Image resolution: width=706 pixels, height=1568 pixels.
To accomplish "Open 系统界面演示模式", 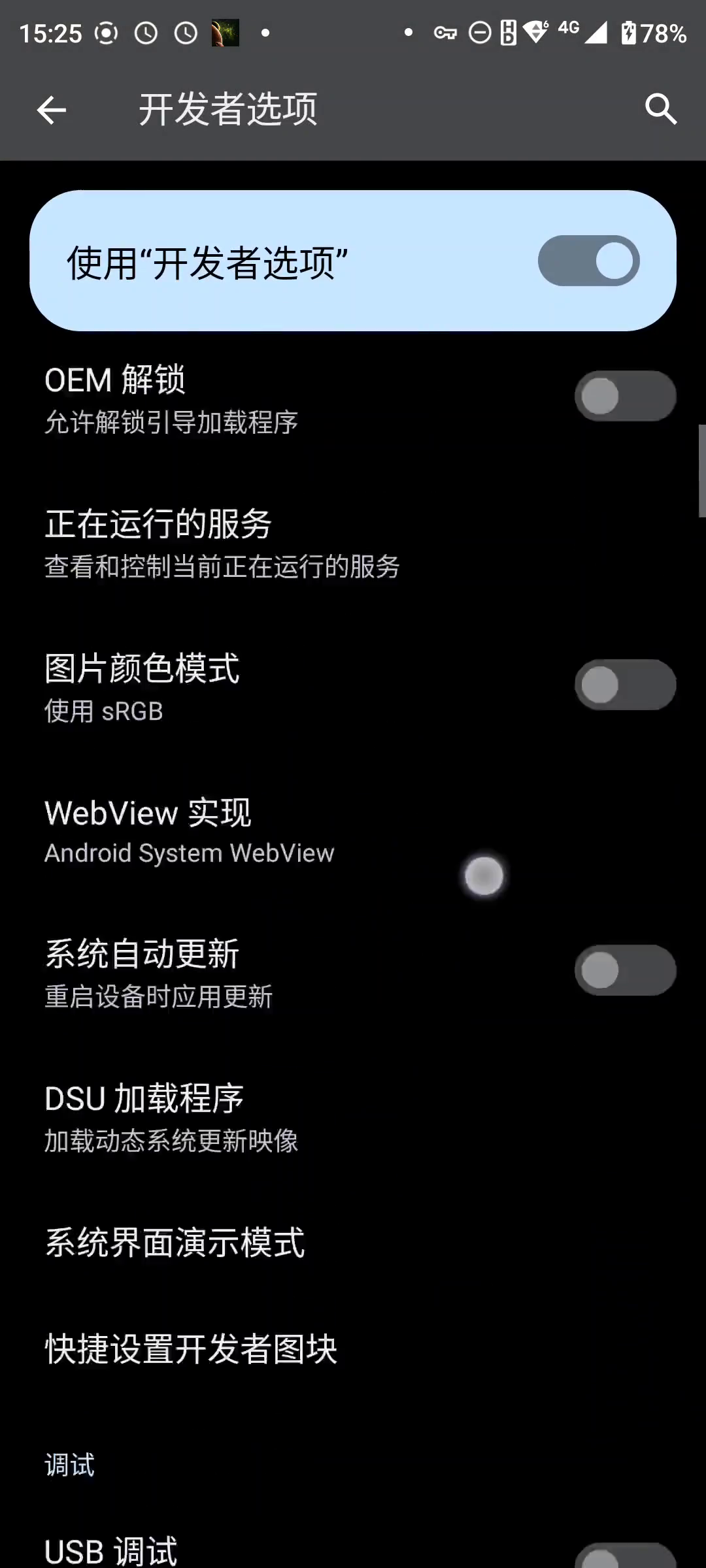I will click(175, 1243).
